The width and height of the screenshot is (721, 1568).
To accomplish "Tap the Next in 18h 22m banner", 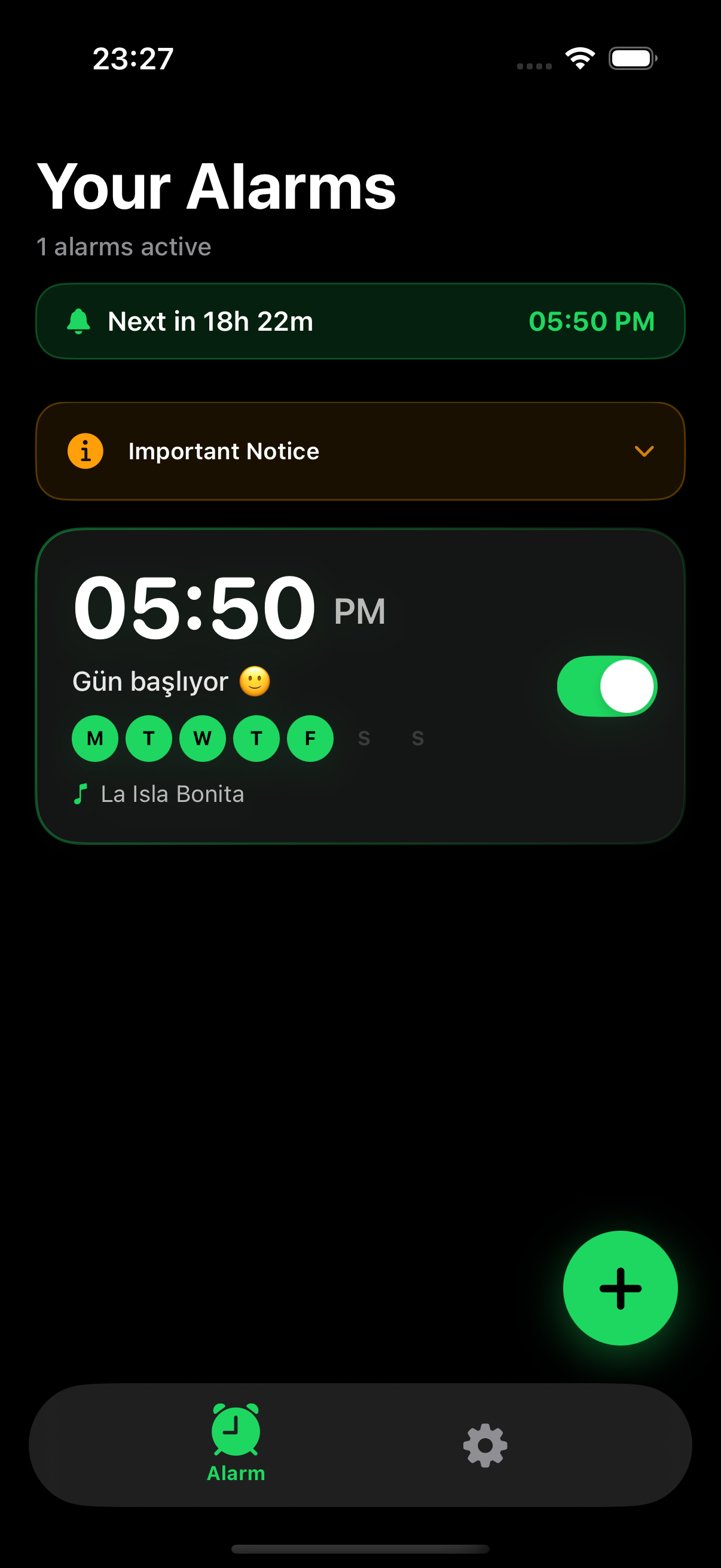I will 360,321.
